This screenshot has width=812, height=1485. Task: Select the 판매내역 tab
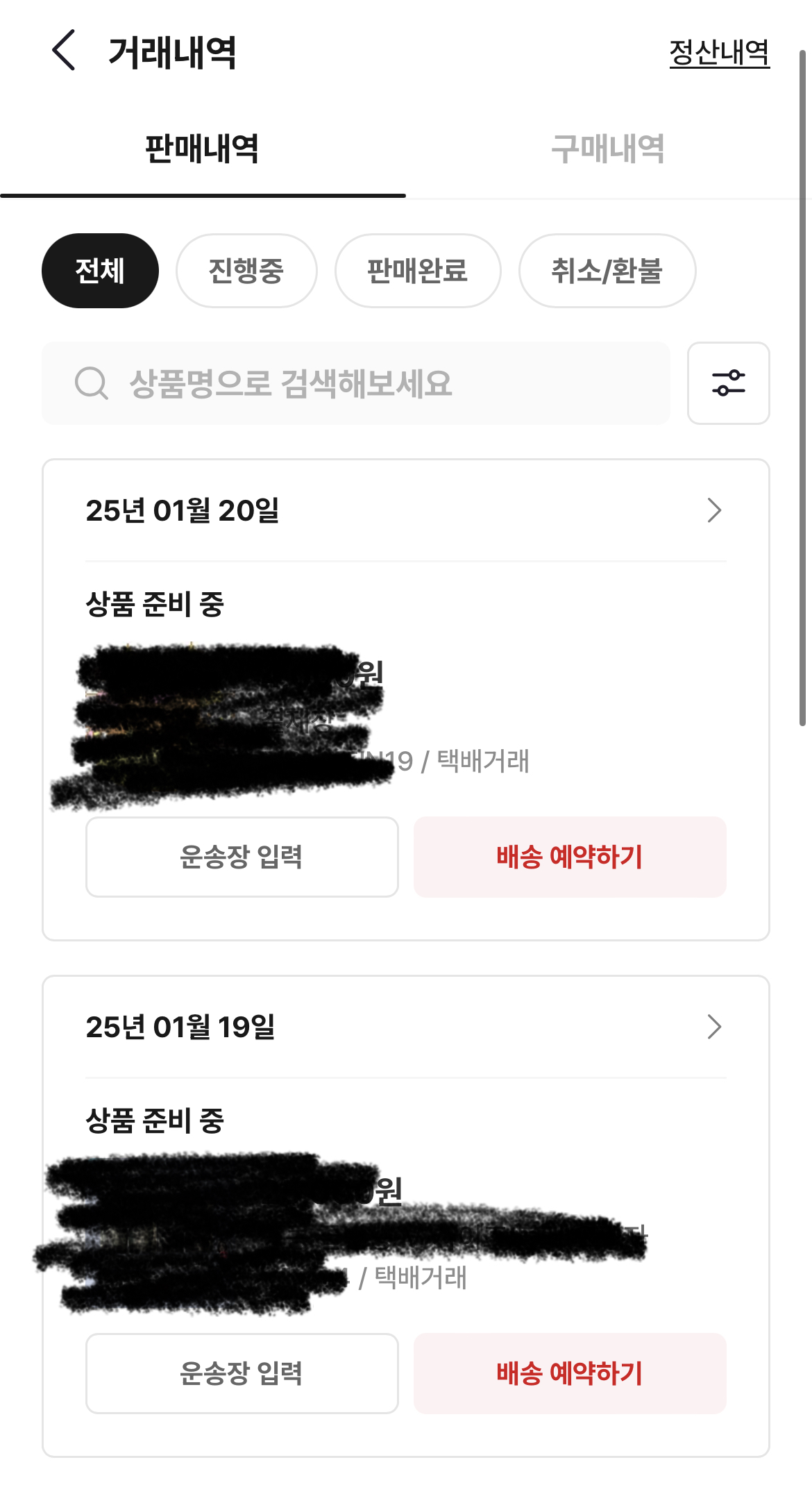click(202, 149)
